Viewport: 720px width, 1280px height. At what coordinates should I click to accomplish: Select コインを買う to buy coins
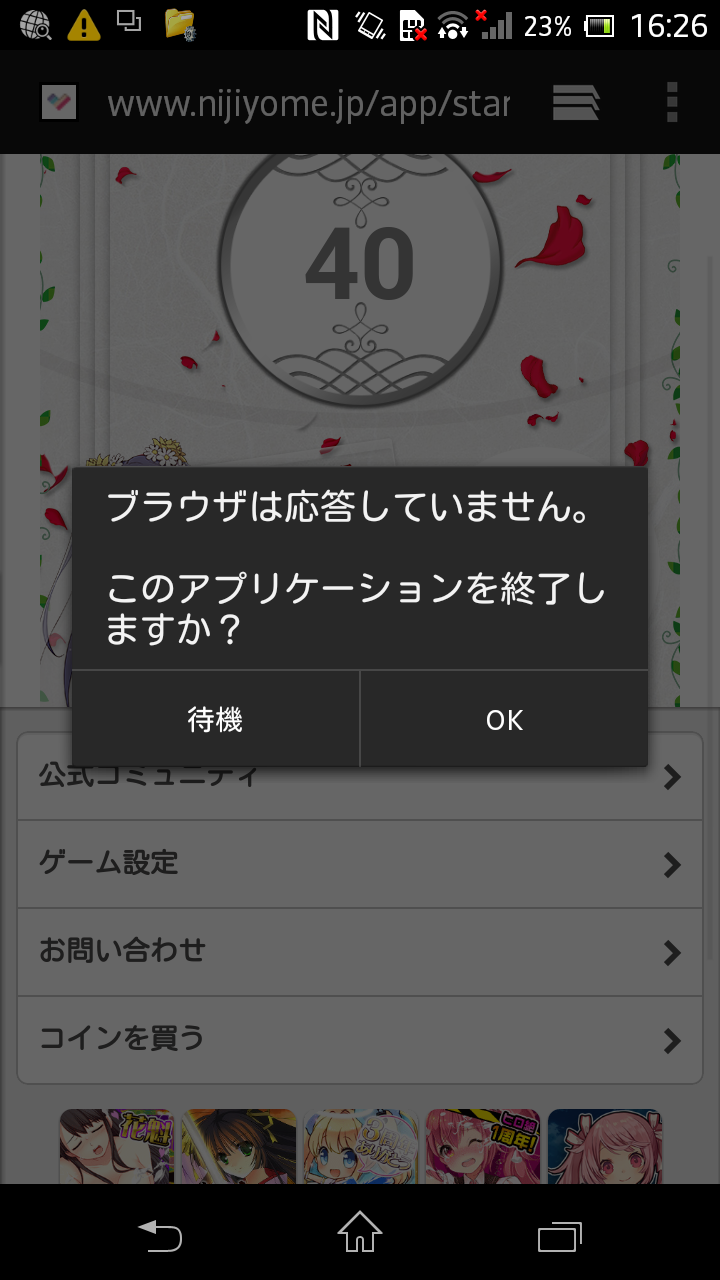click(360, 1040)
